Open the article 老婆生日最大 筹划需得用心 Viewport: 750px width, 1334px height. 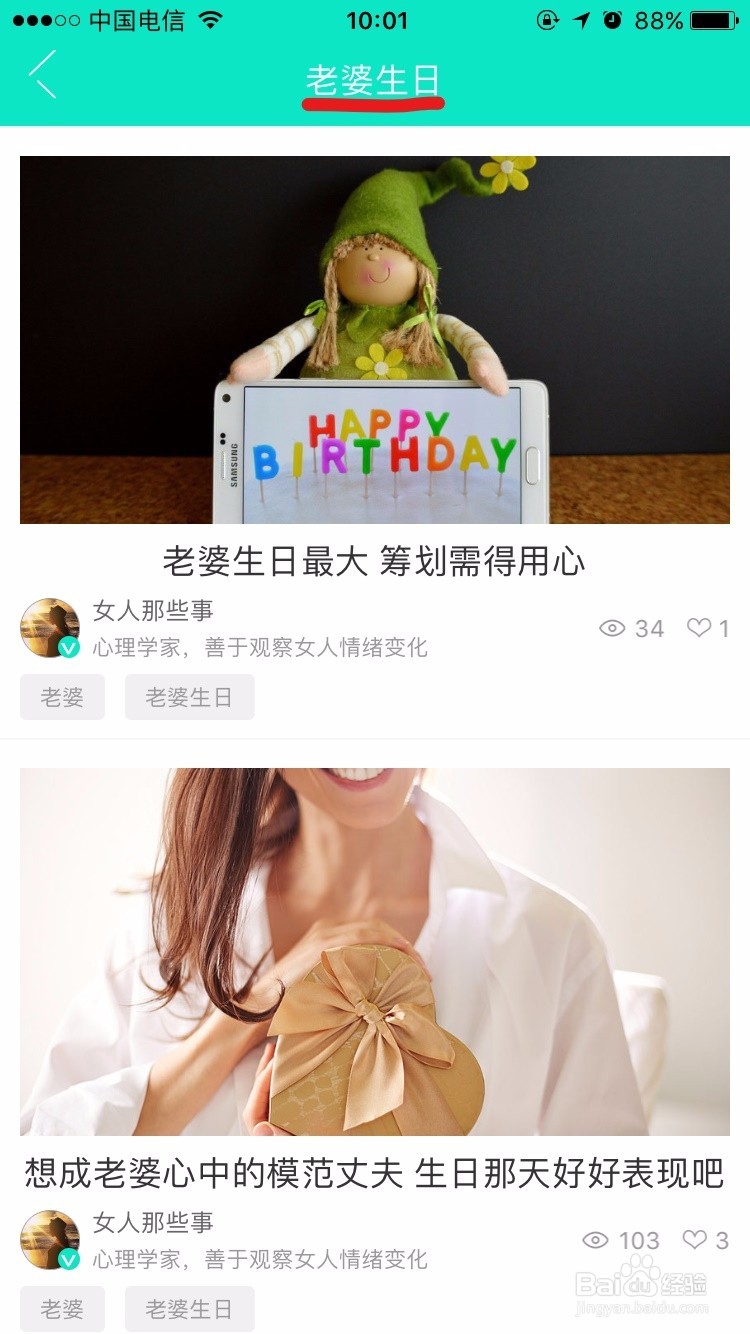pos(375,563)
